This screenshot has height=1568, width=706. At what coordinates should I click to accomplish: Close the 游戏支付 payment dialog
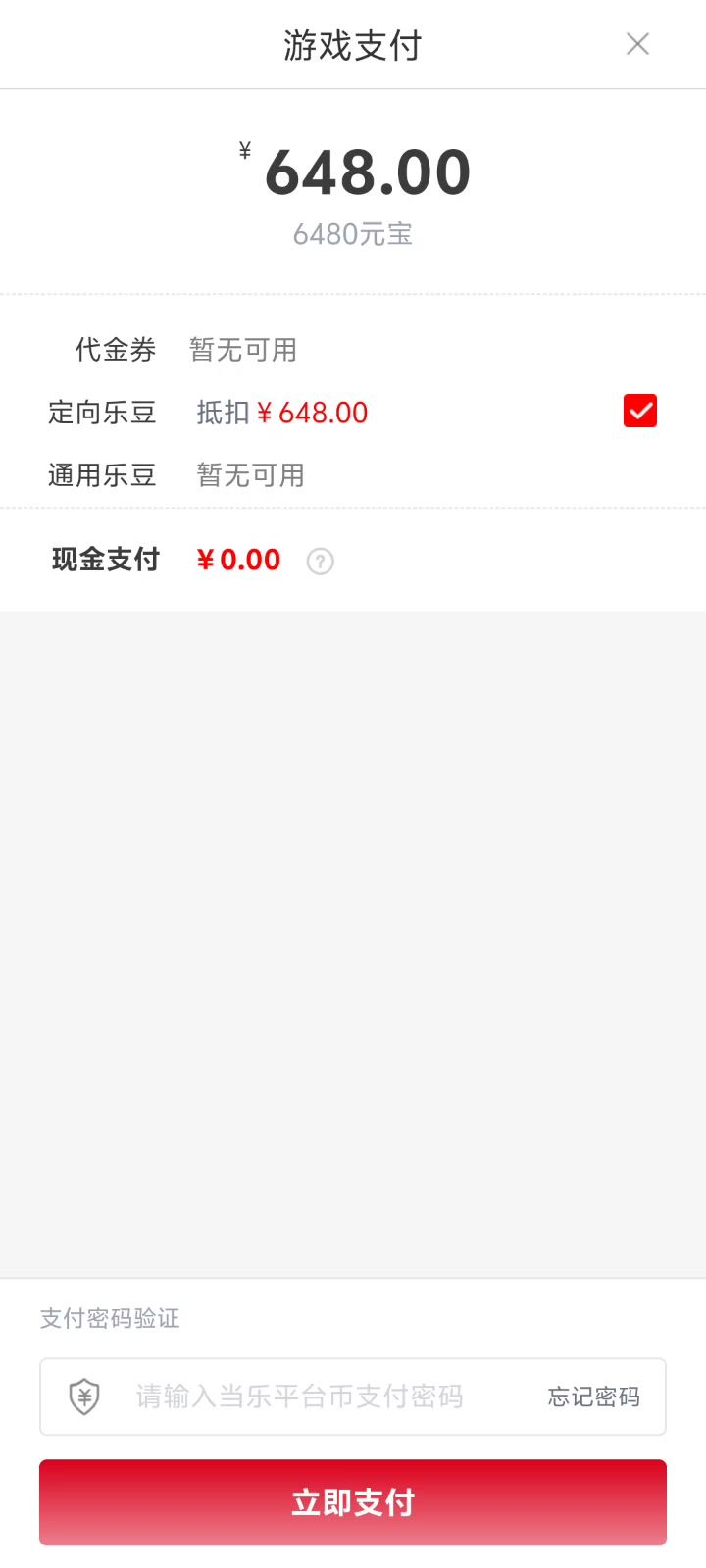point(637,44)
